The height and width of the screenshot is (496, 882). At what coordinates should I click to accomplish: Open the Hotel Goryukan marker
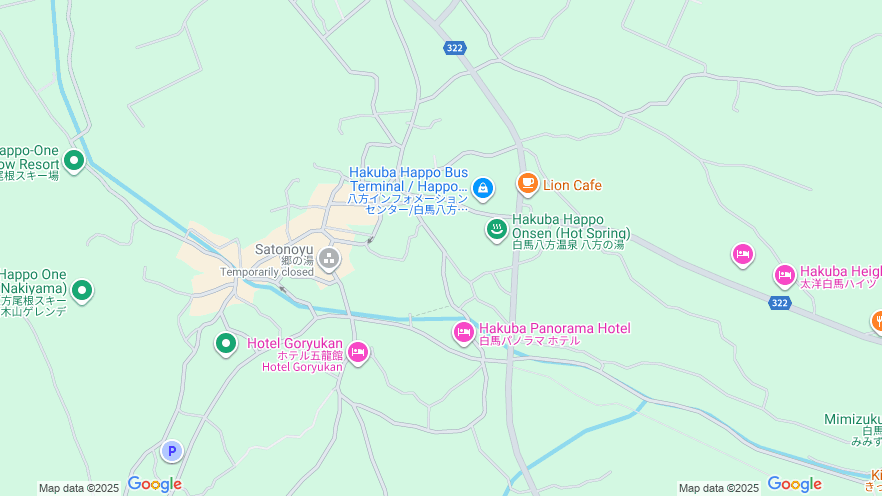click(358, 352)
